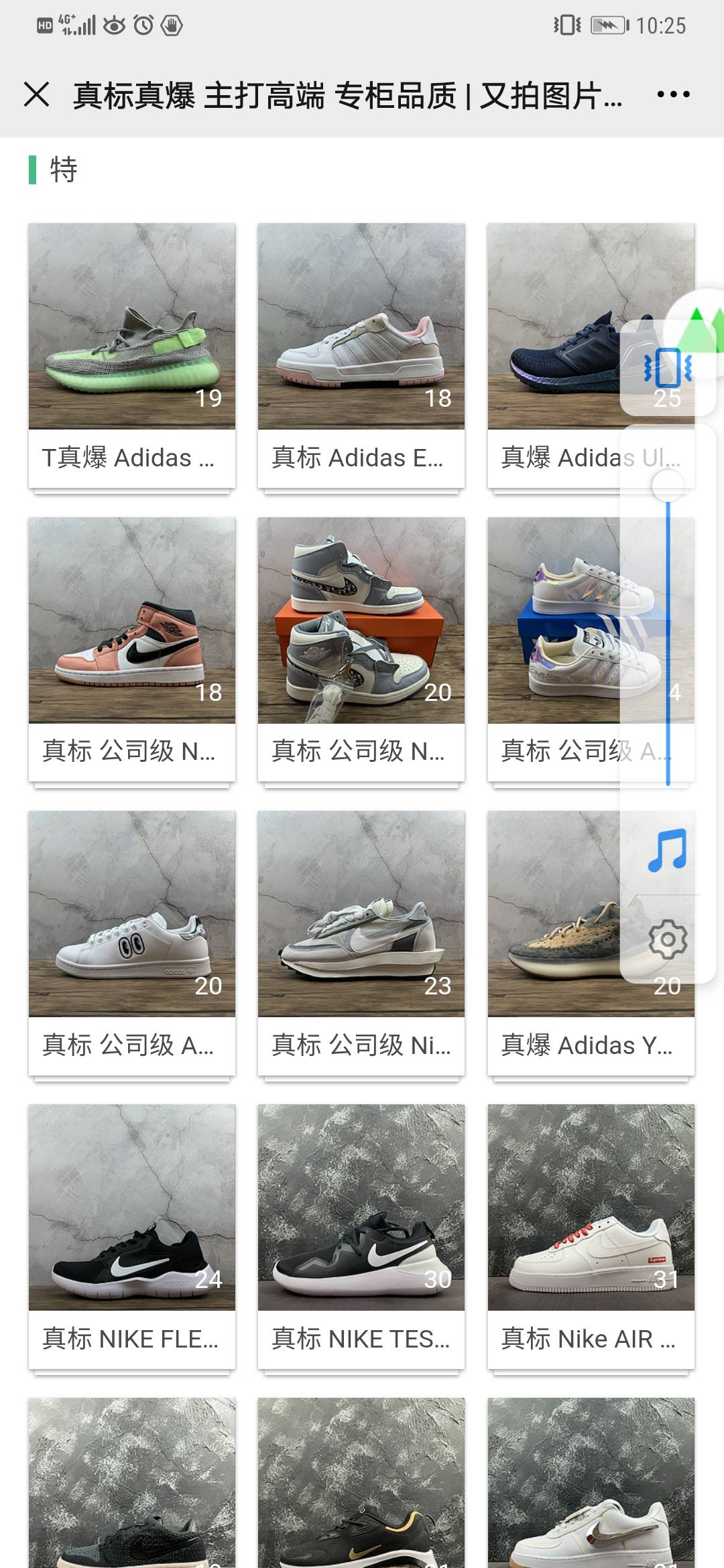Open the 真标 公司级 Ni... product card
The height and width of the screenshot is (1568, 724).
[x=361, y=942]
